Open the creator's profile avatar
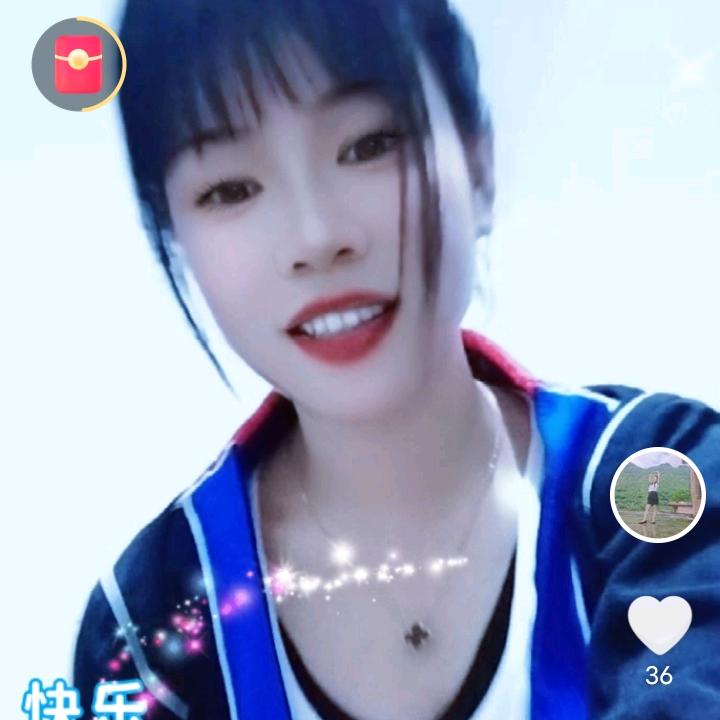Image resolution: width=720 pixels, height=720 pixels. (658, 495)
